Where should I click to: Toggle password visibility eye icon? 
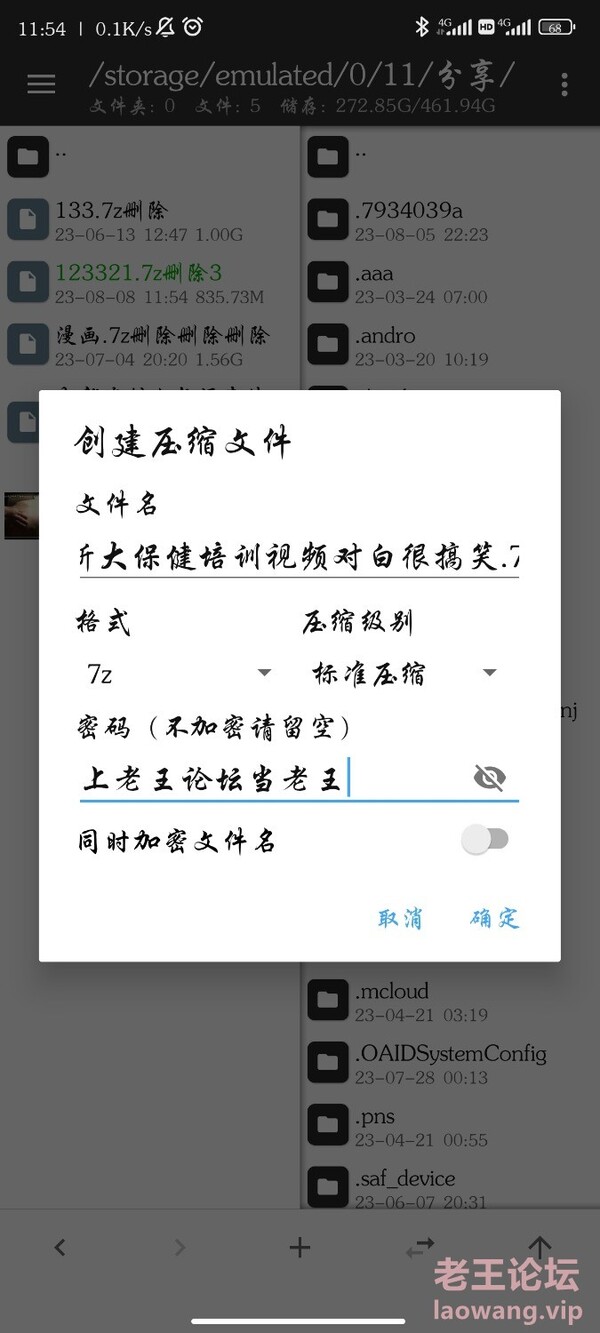pyautogui.click(x=489, y=778)
